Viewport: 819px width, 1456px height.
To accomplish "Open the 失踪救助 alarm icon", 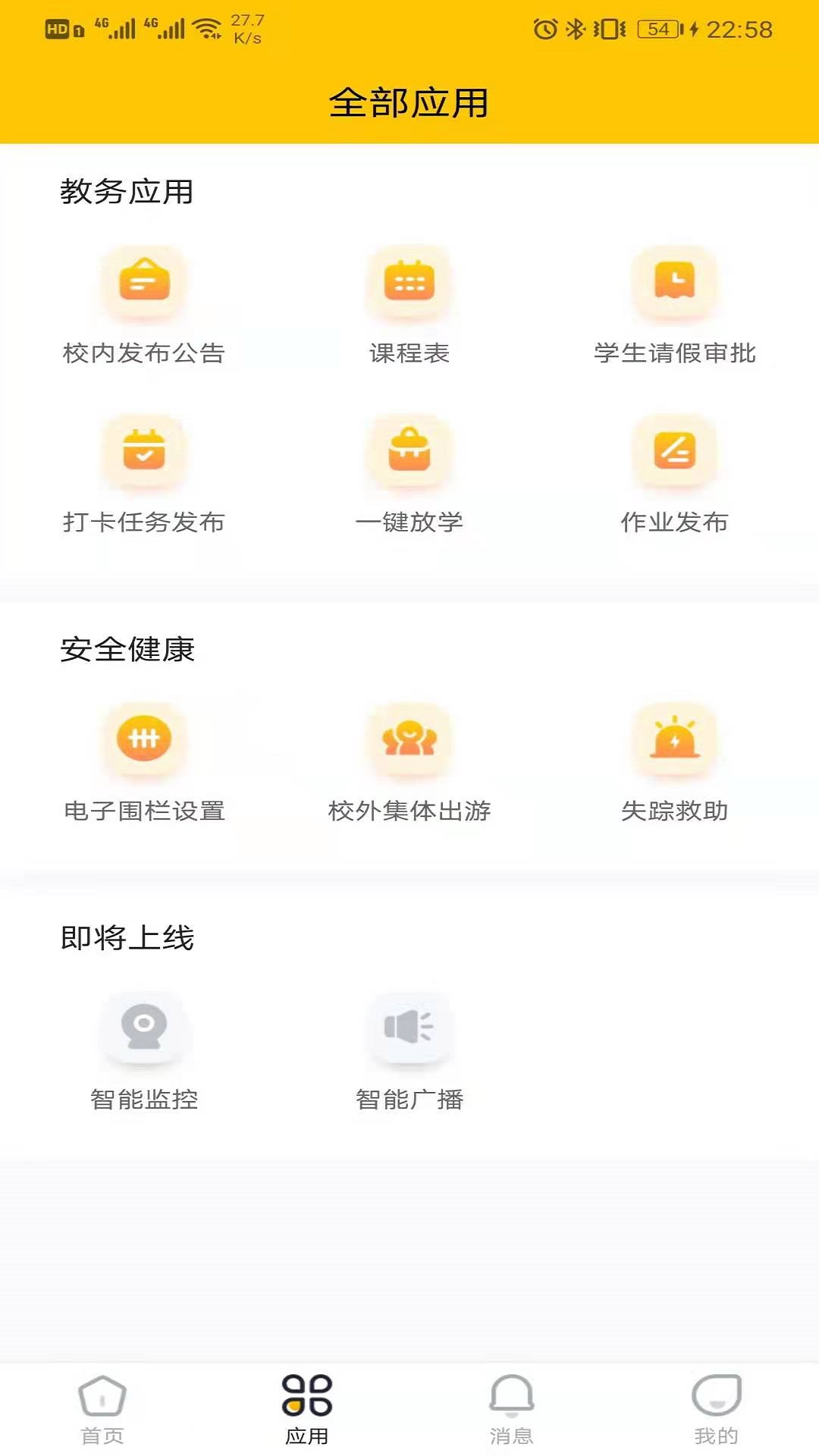I will [673, 739].
